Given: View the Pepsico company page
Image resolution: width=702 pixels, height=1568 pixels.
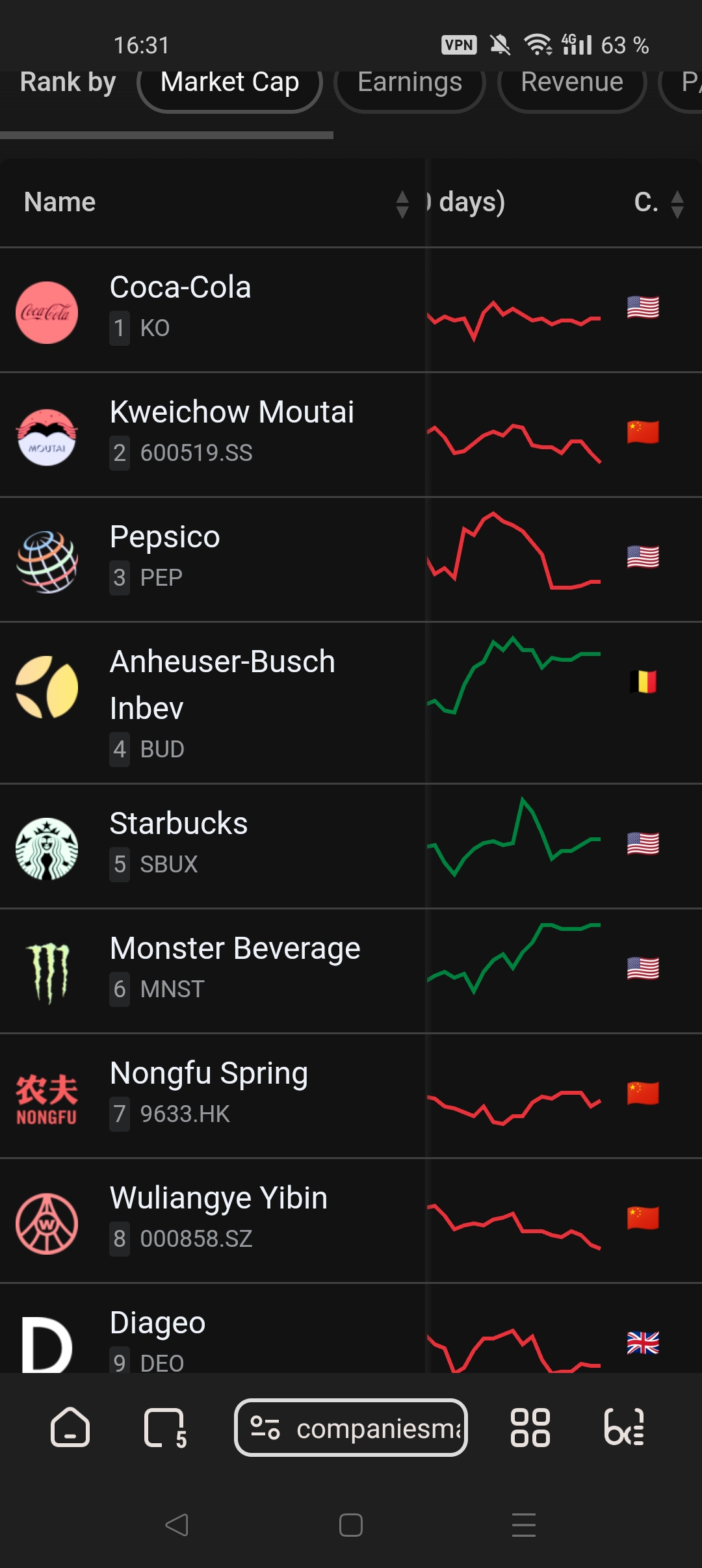Looking at the screenshot, I should click(x=164, y=538).
